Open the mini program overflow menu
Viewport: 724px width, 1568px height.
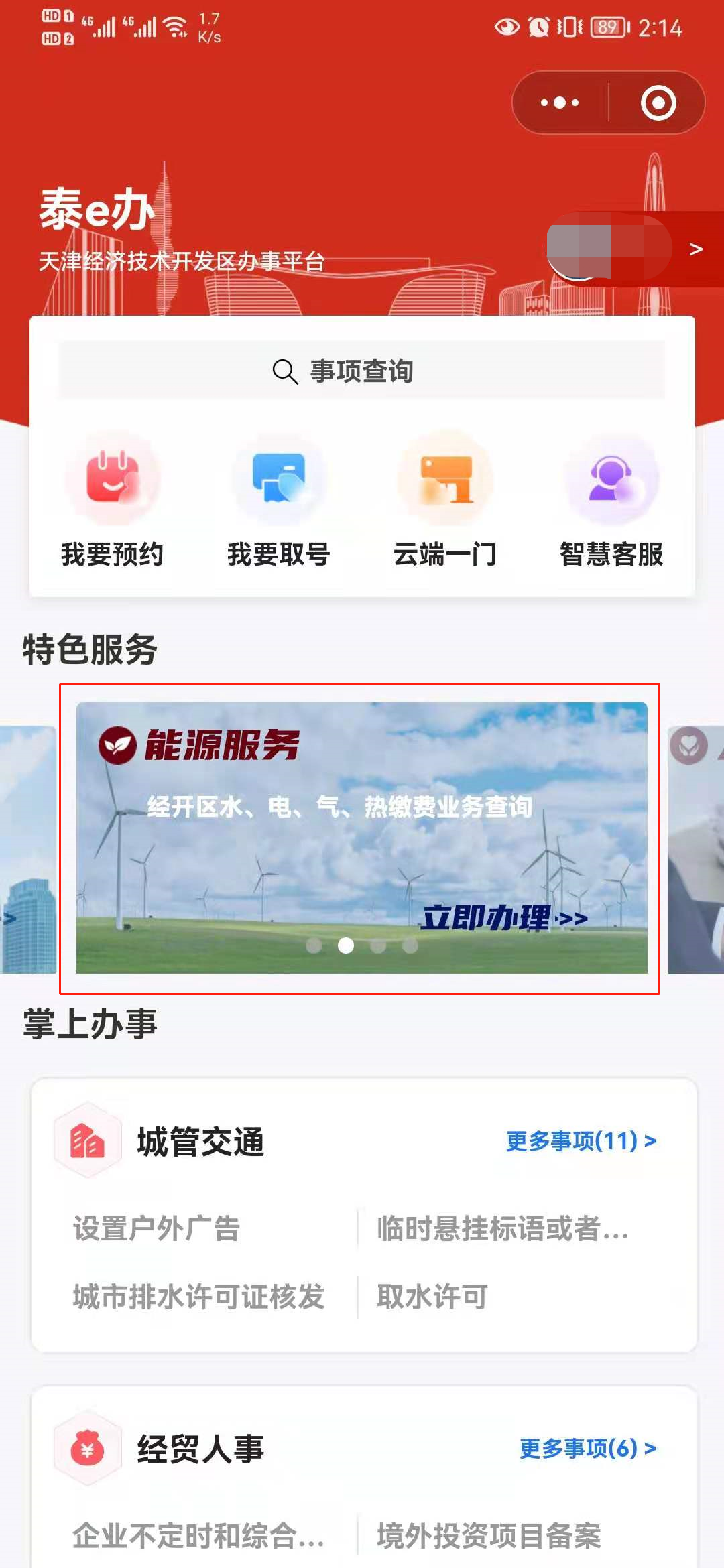tap(560, 103)
